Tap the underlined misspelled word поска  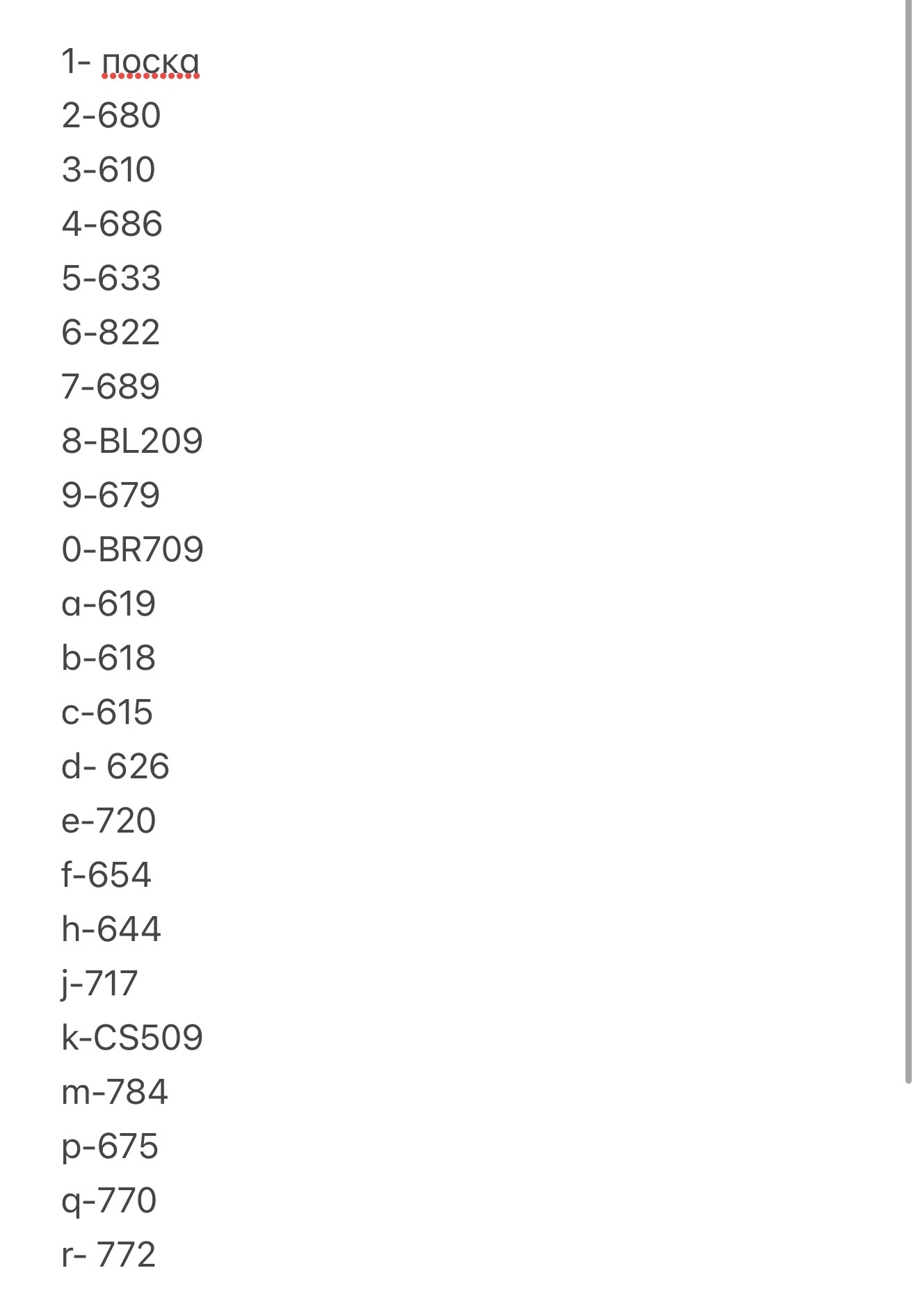tap(150, 62)
